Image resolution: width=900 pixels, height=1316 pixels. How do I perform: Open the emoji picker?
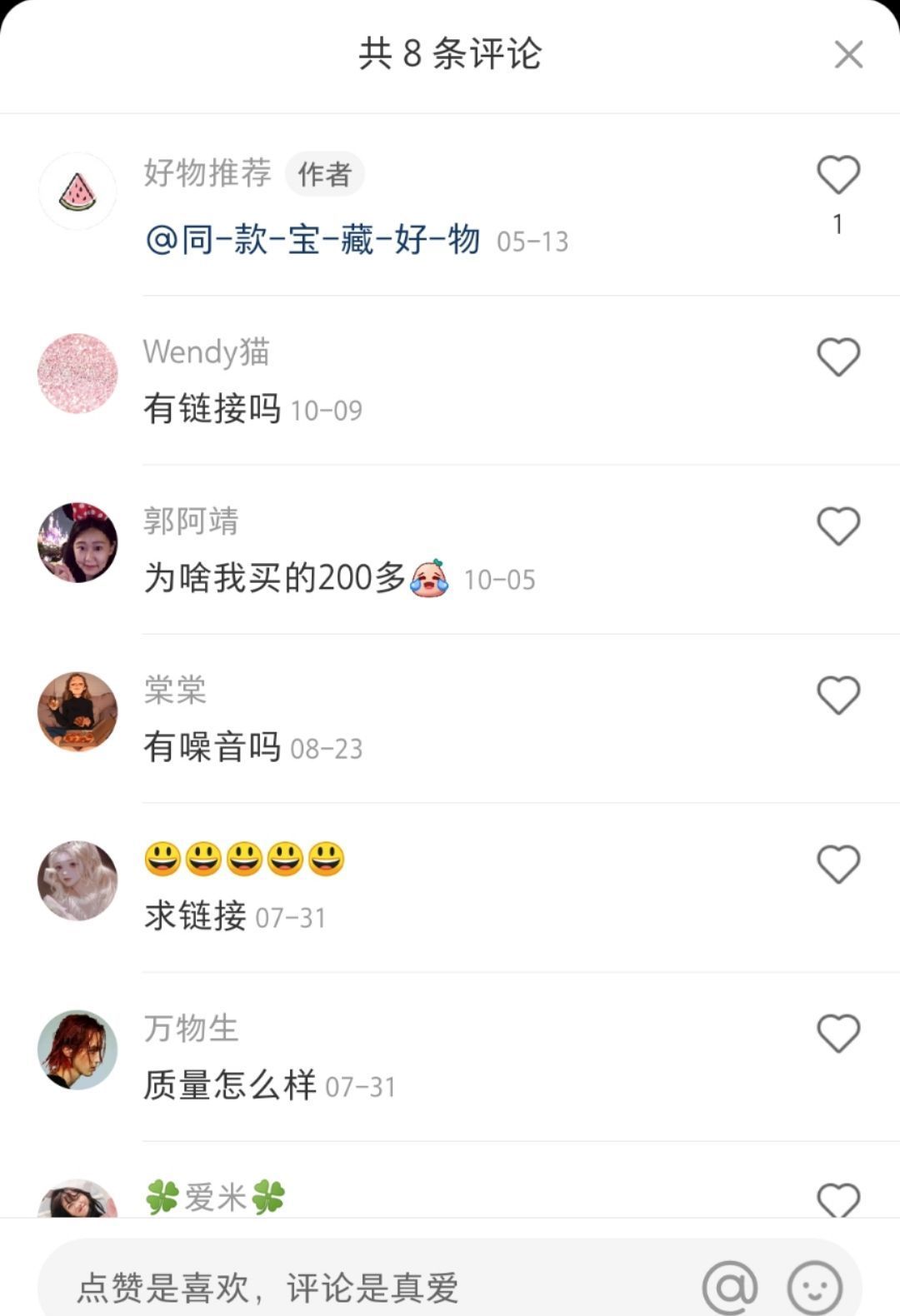point(814,1287)
